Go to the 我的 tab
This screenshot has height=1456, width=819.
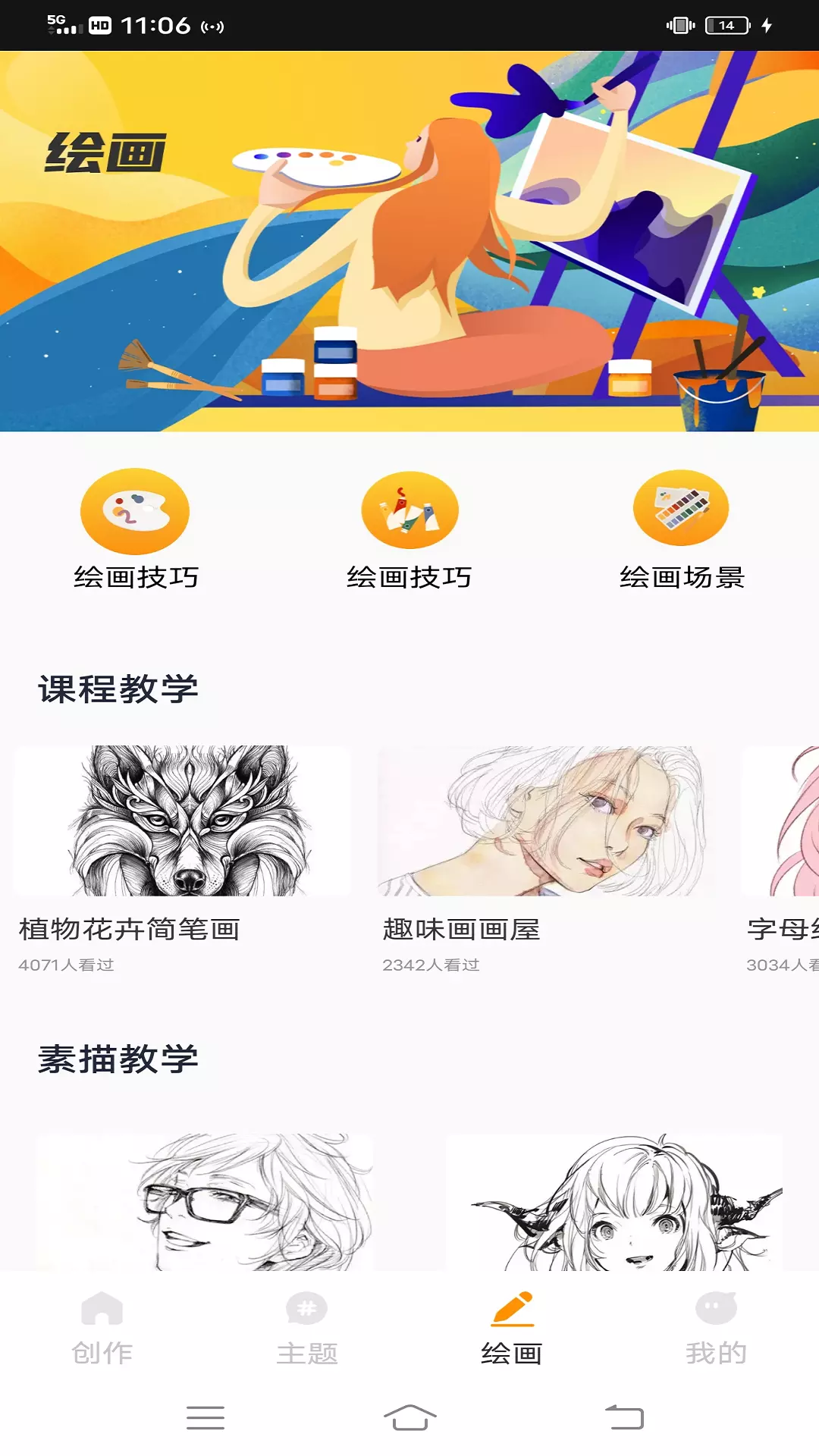717,1329
